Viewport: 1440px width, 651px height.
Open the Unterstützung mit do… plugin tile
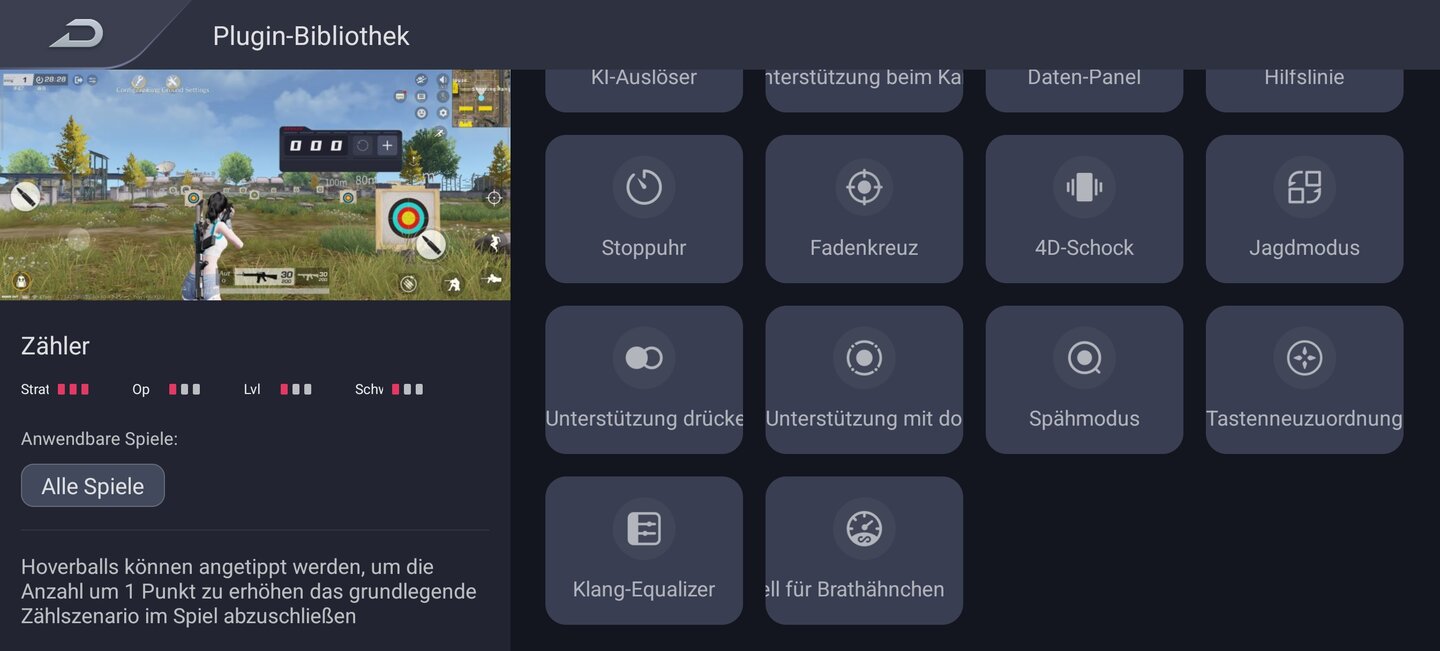[864, 380]
